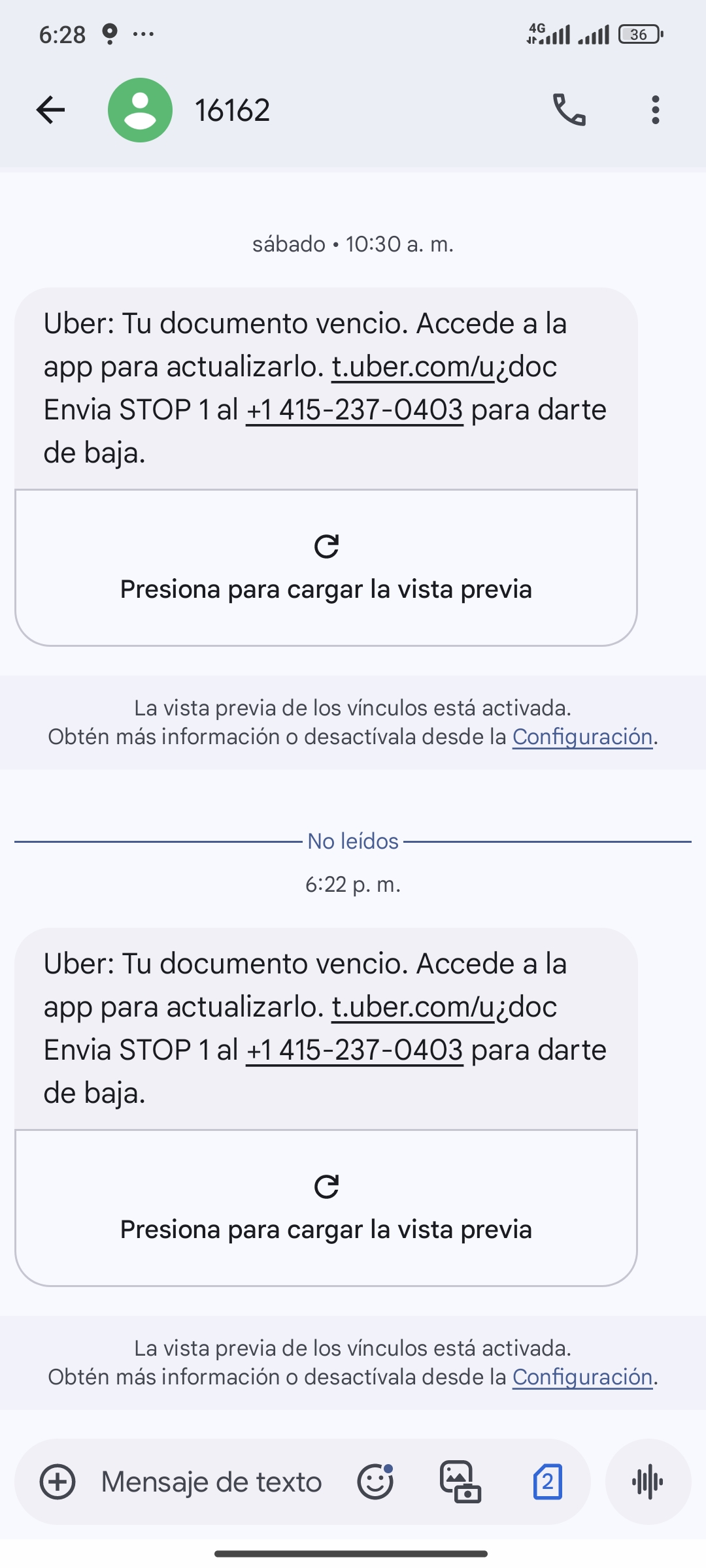Switch SIM using the SIM 2 selector
The image size is (706, 1568).
(548, 1482)
